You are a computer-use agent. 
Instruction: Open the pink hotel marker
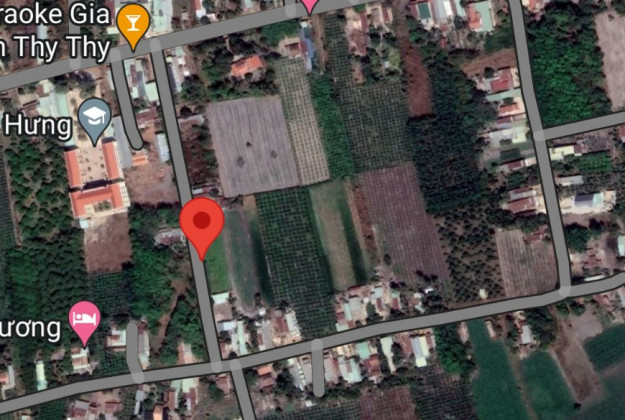coord(85,322)
